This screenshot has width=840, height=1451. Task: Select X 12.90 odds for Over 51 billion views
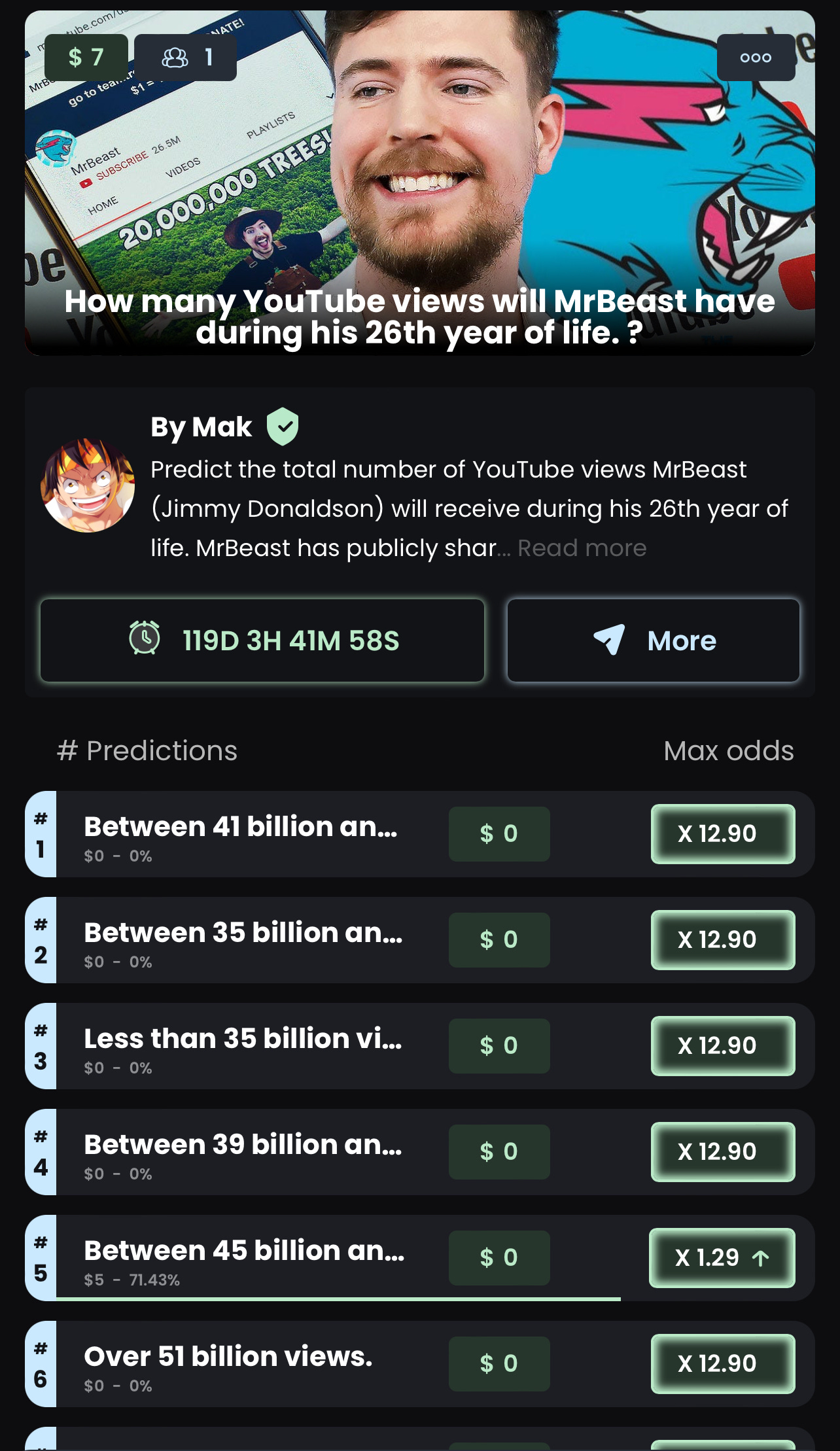point(723,1364)
